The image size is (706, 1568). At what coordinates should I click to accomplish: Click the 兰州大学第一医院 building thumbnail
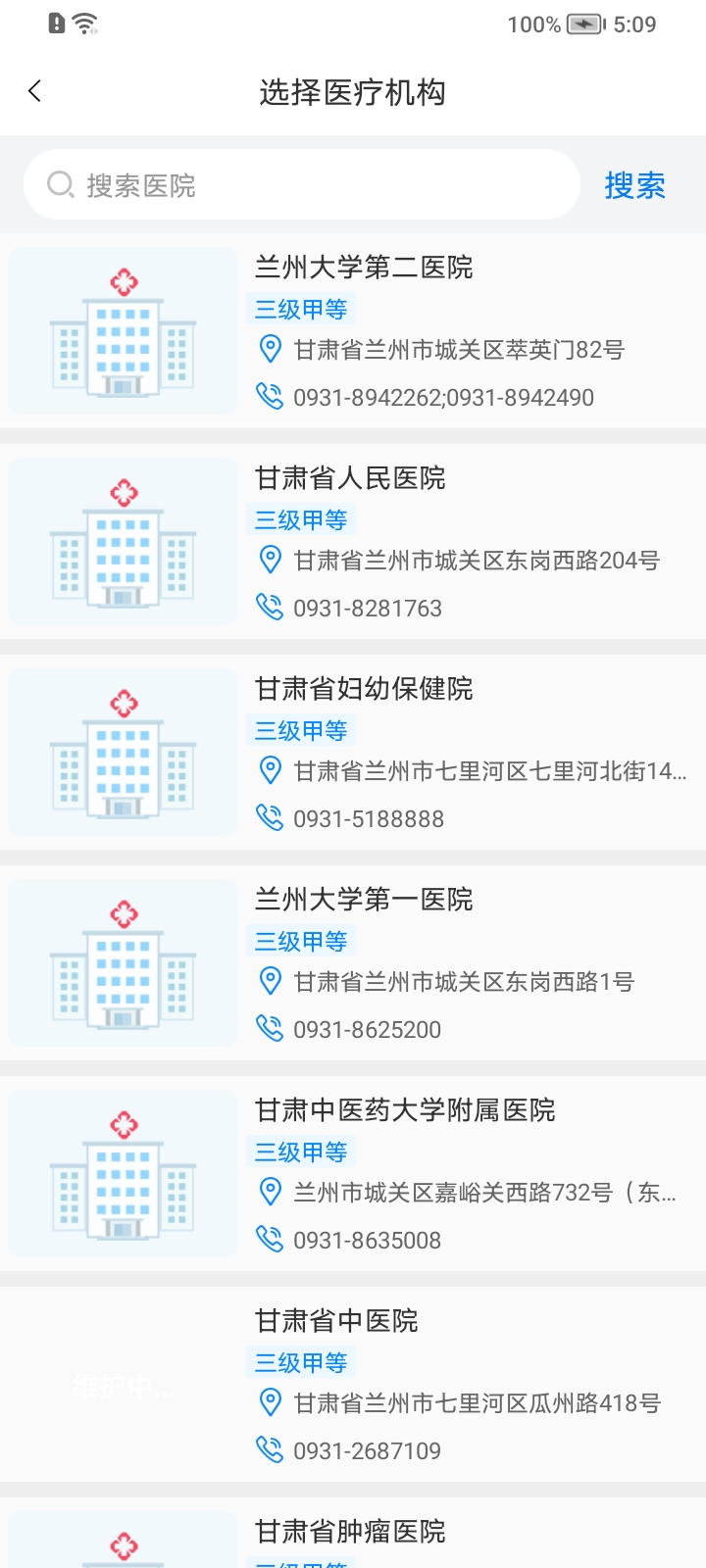coord(121,962)
